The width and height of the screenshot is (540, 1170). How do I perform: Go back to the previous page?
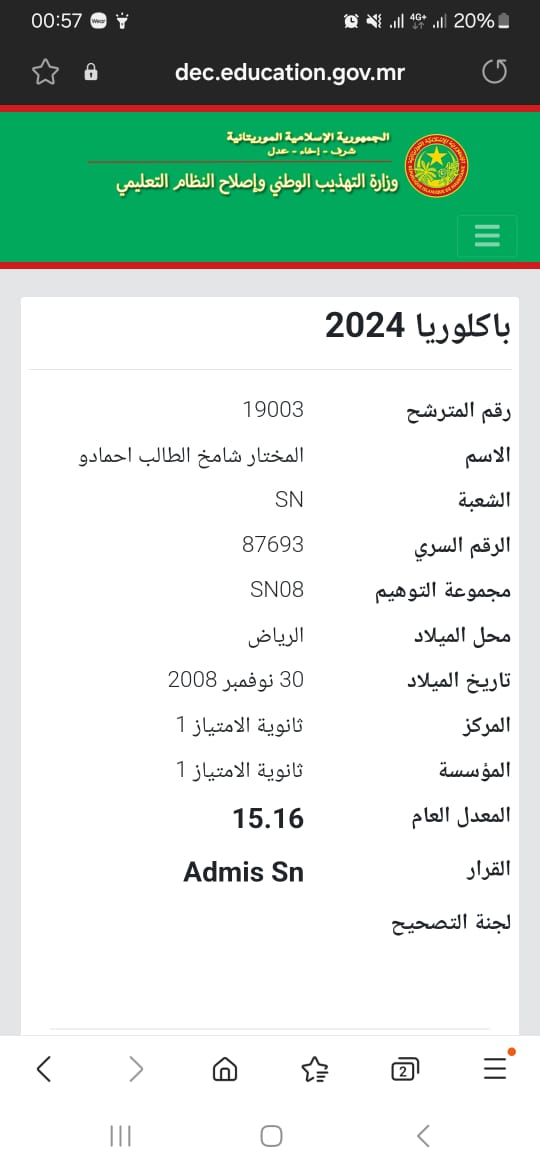[x=43, y=1070]
